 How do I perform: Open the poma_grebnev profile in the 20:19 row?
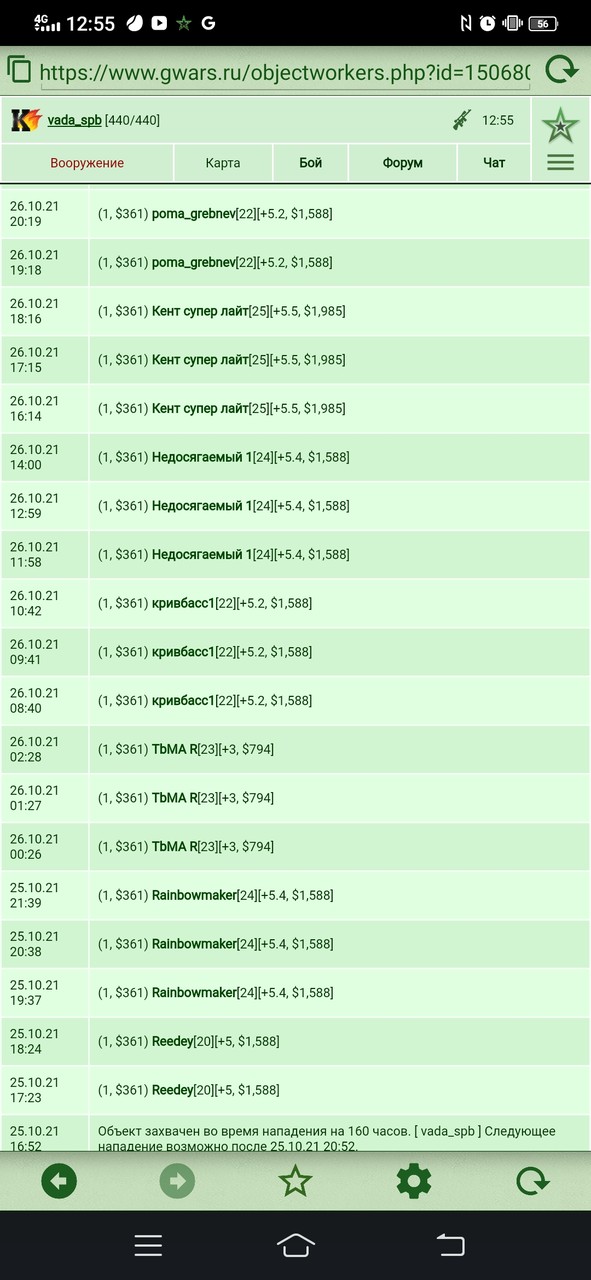point(193,214)
